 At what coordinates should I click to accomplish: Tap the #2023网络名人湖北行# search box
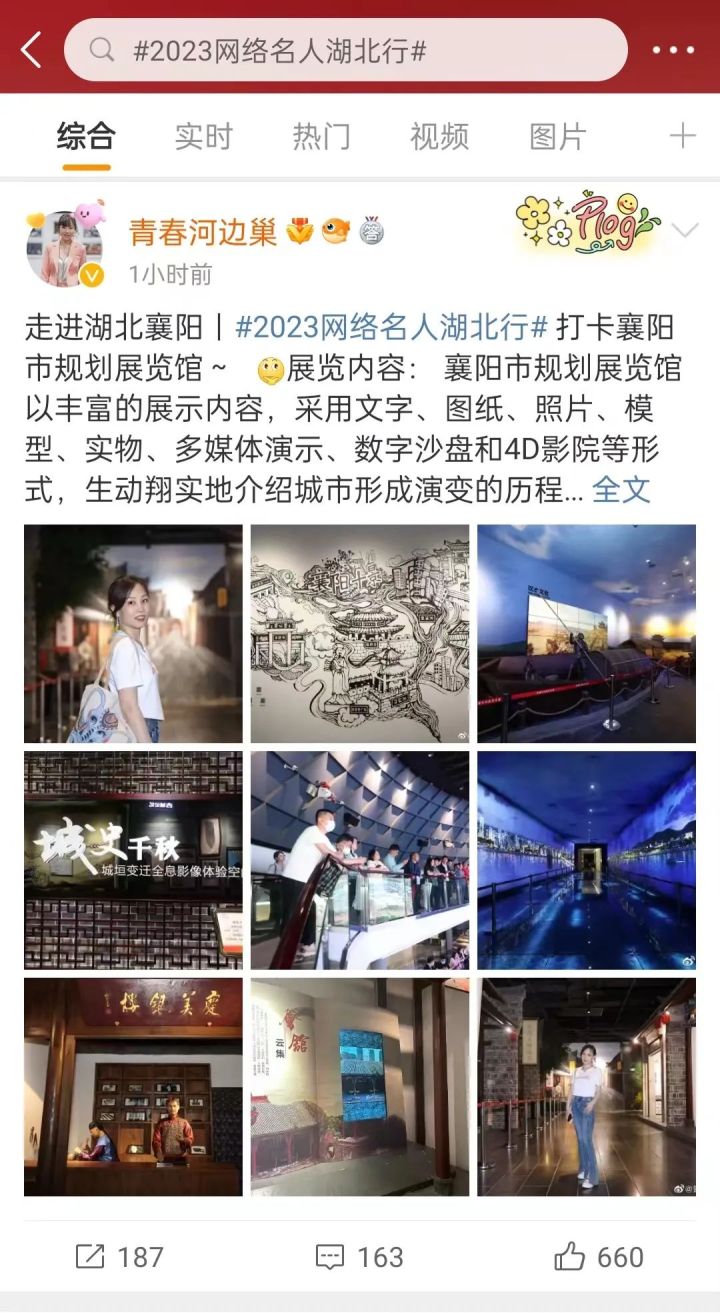click(345, 50)
